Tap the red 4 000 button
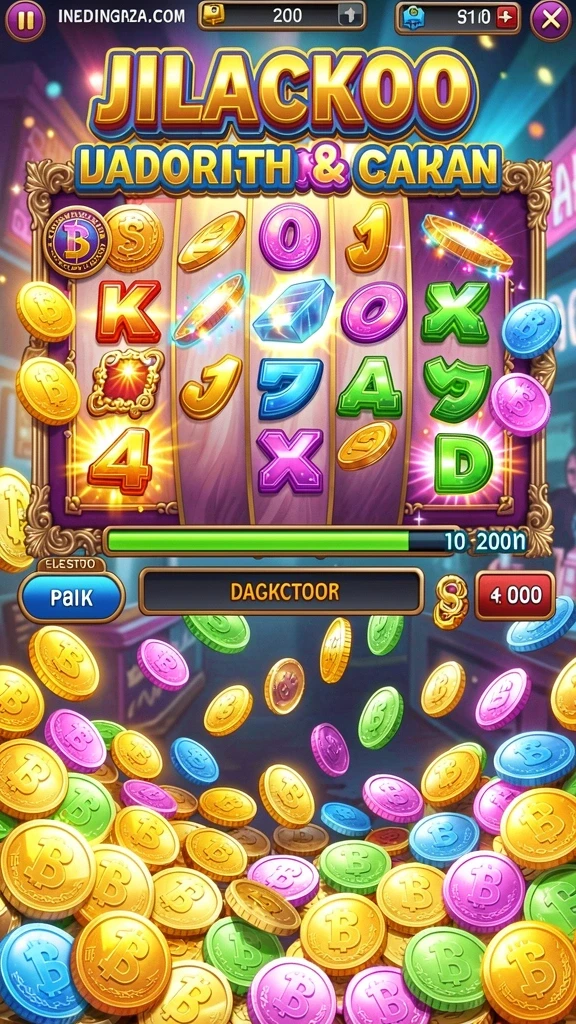576x1024 pixels. pos(515,595)
